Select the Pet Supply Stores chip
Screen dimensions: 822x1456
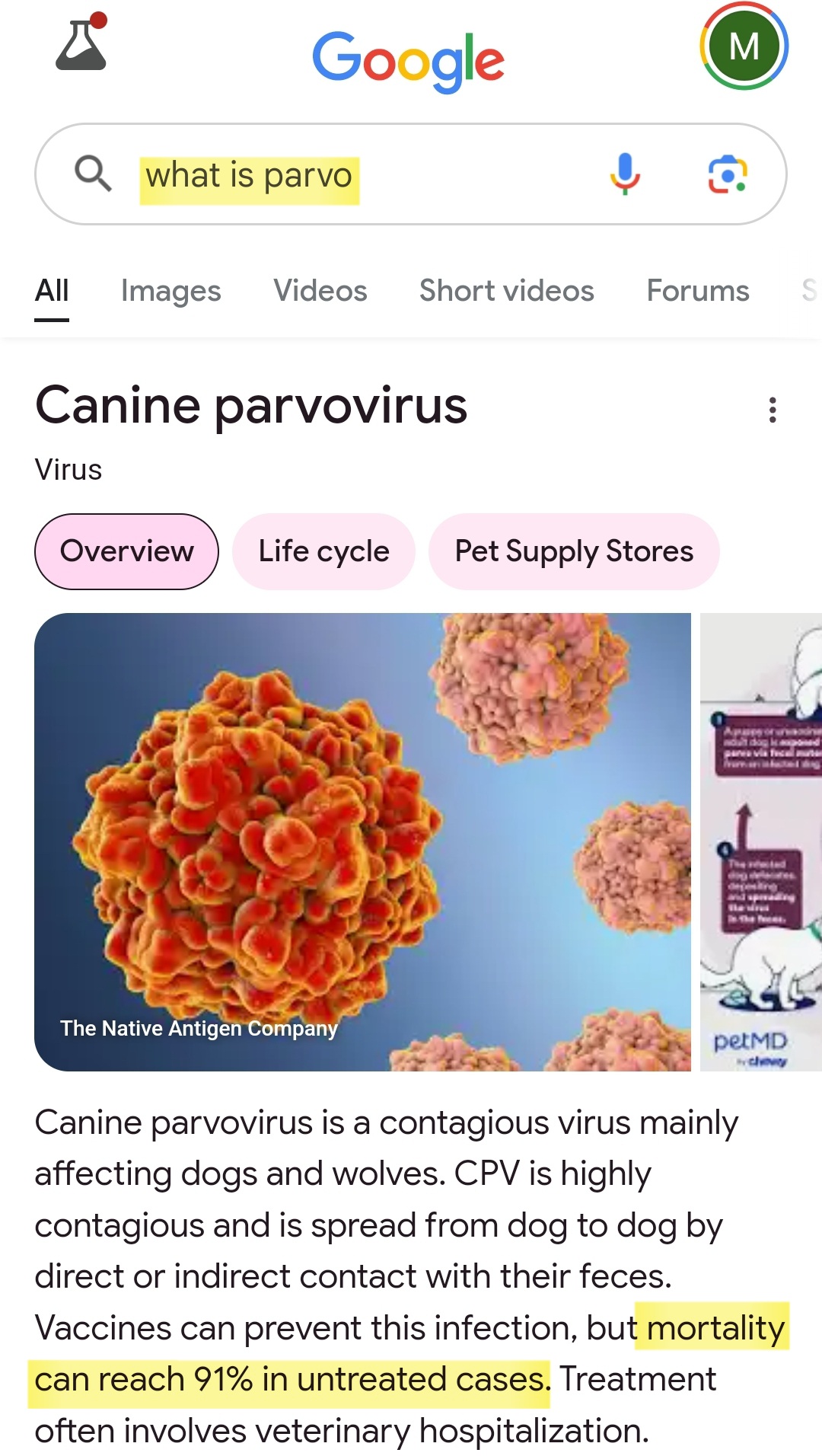pyautogui.click(x=574, y=551)
